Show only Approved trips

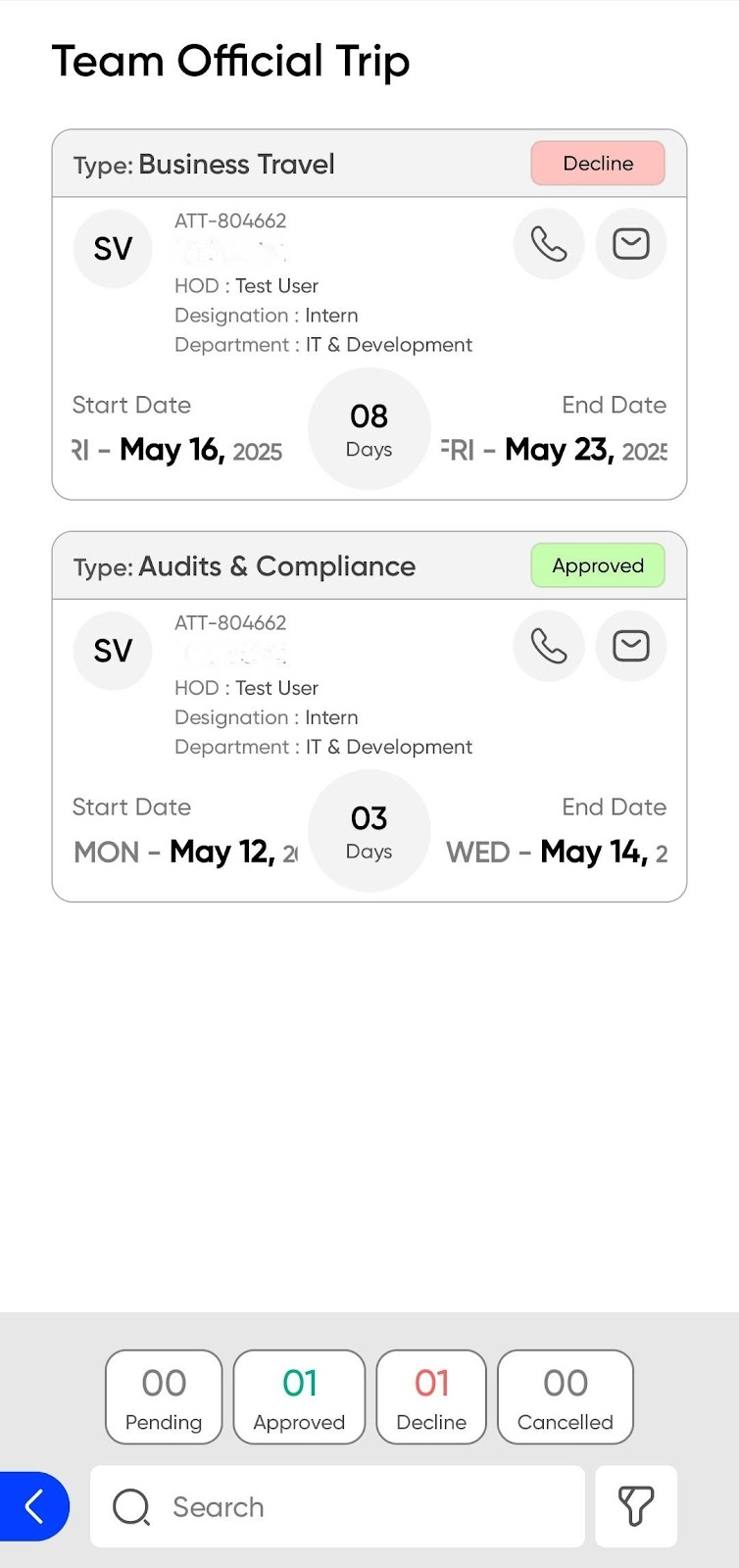tap(299, 1397)
